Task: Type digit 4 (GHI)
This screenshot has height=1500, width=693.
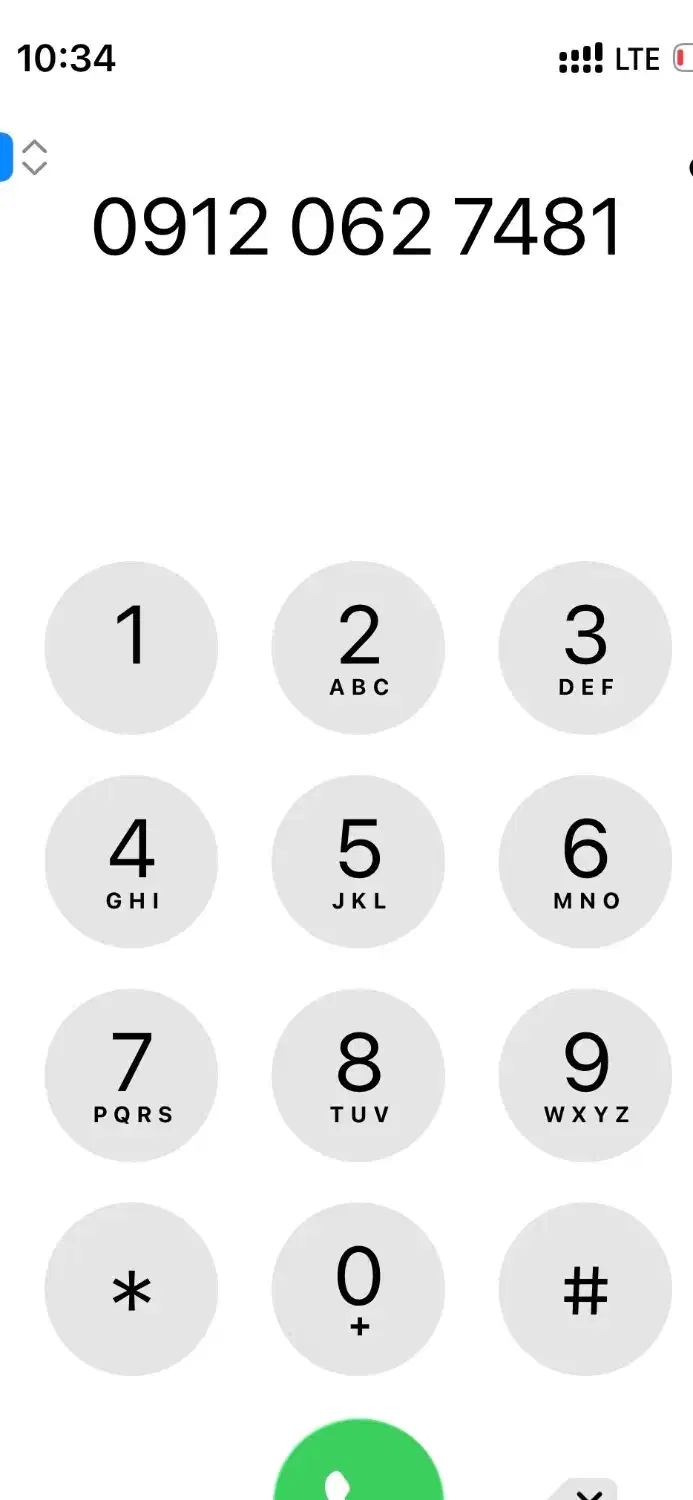Action: point(131,861)
